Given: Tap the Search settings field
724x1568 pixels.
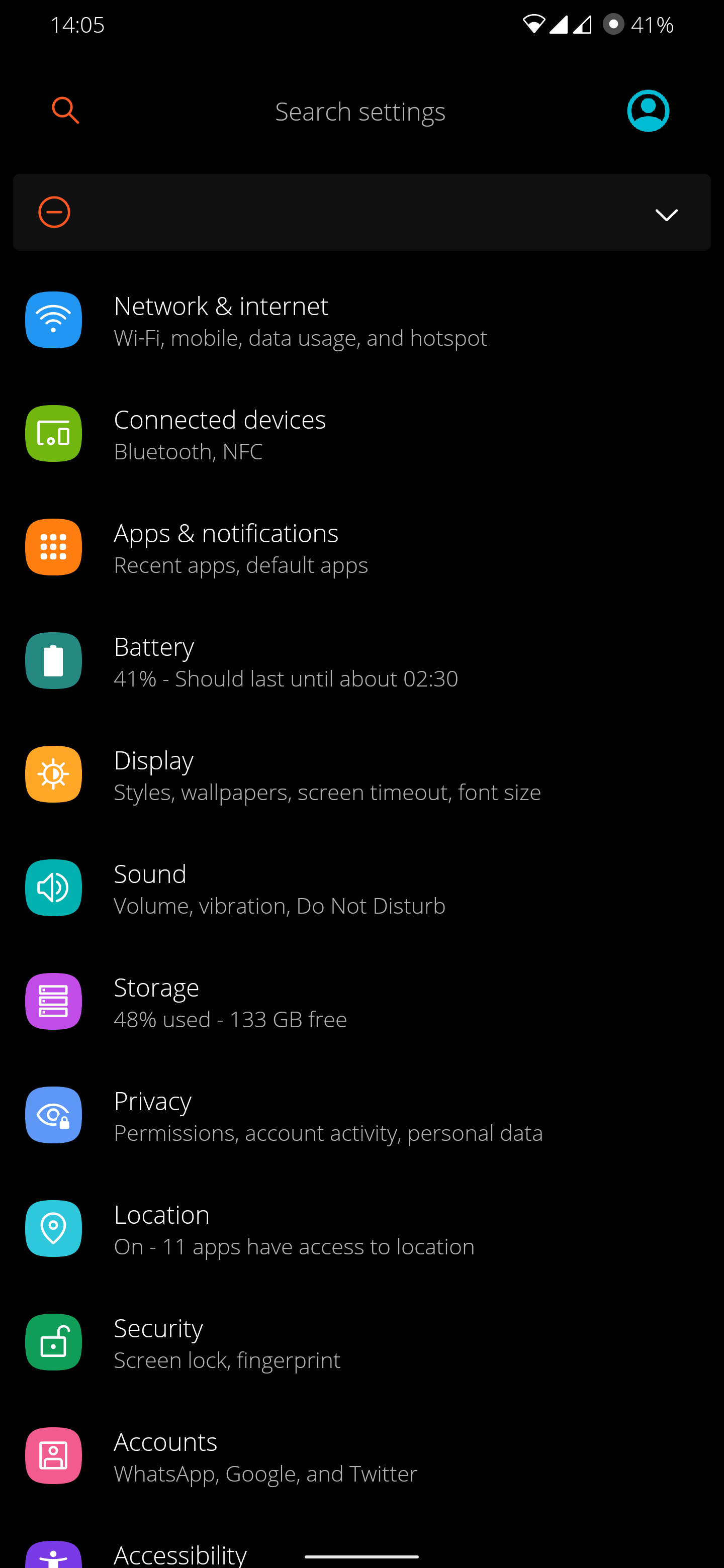Looking at the screenshot, I should click(360, 111).
